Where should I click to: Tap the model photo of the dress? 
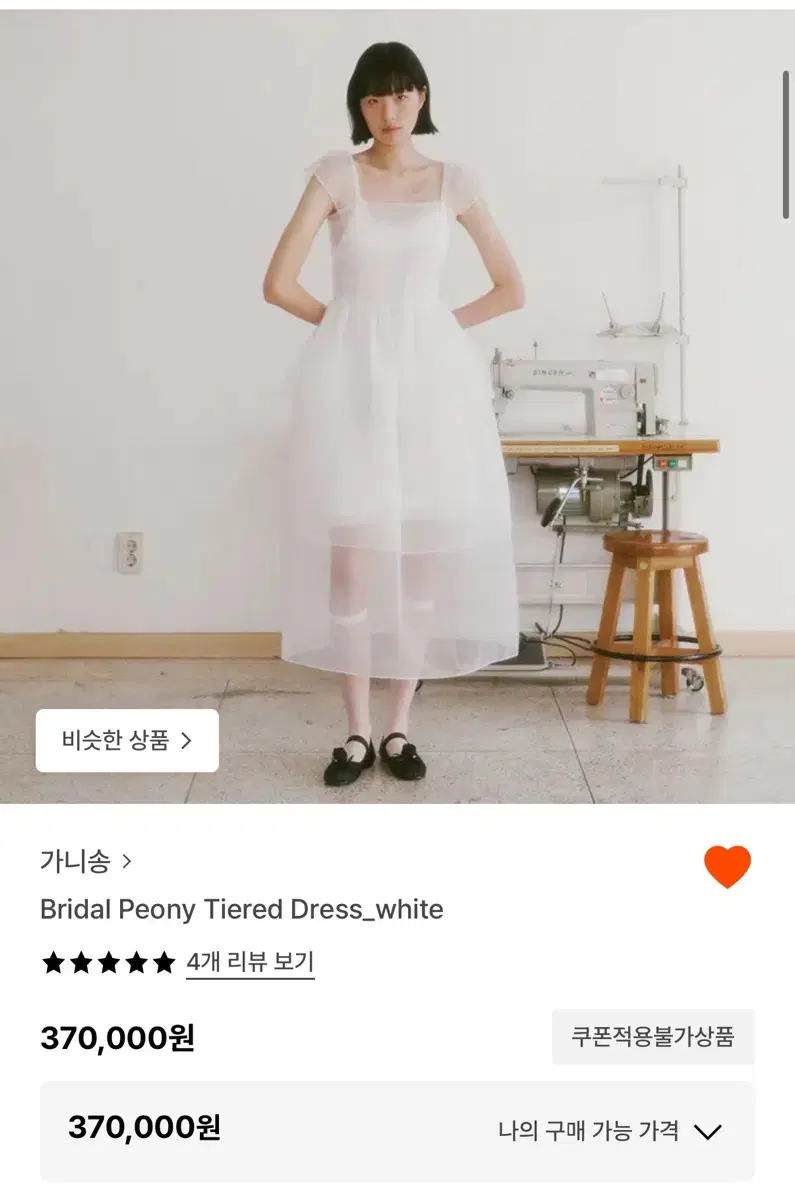pos(397,400)
